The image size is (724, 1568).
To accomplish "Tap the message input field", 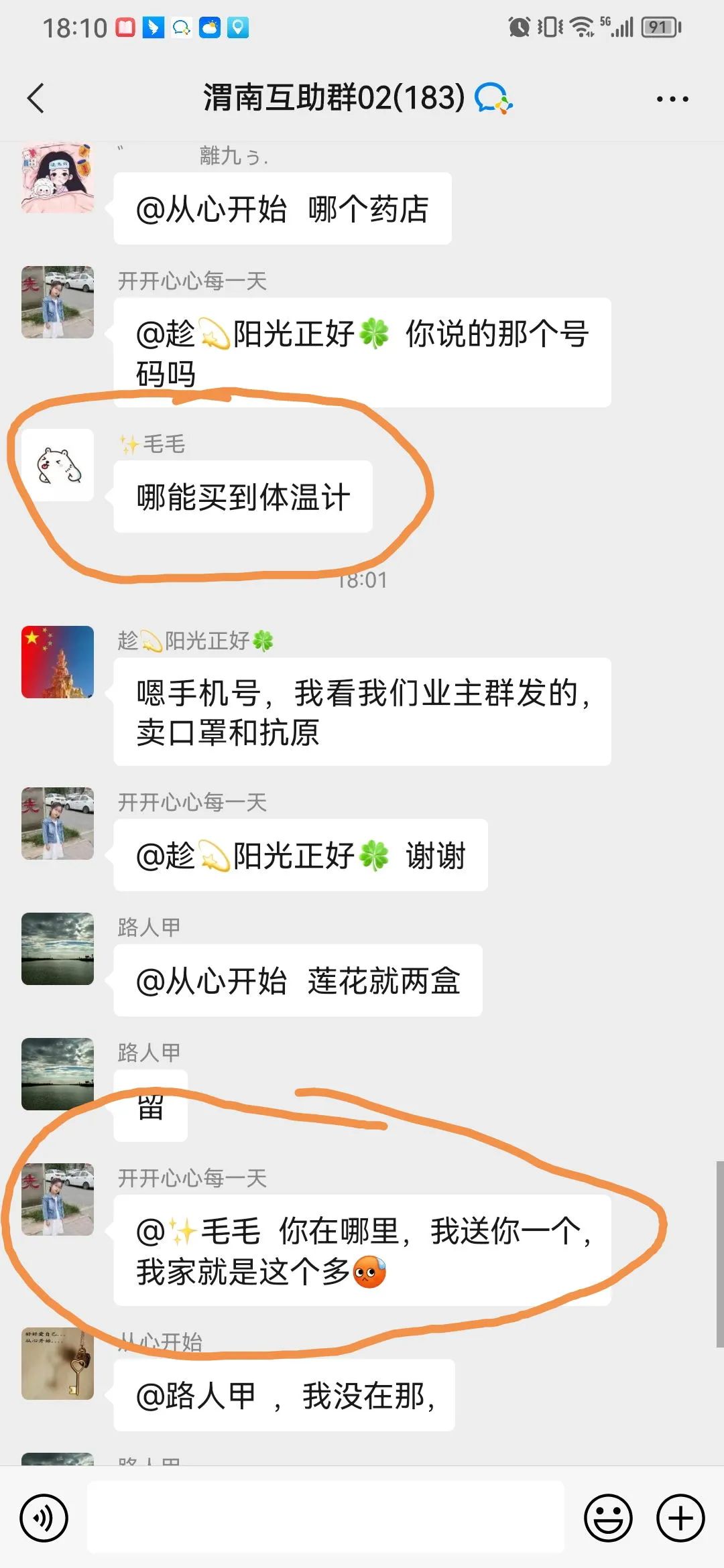I will tap(326, 1517).
